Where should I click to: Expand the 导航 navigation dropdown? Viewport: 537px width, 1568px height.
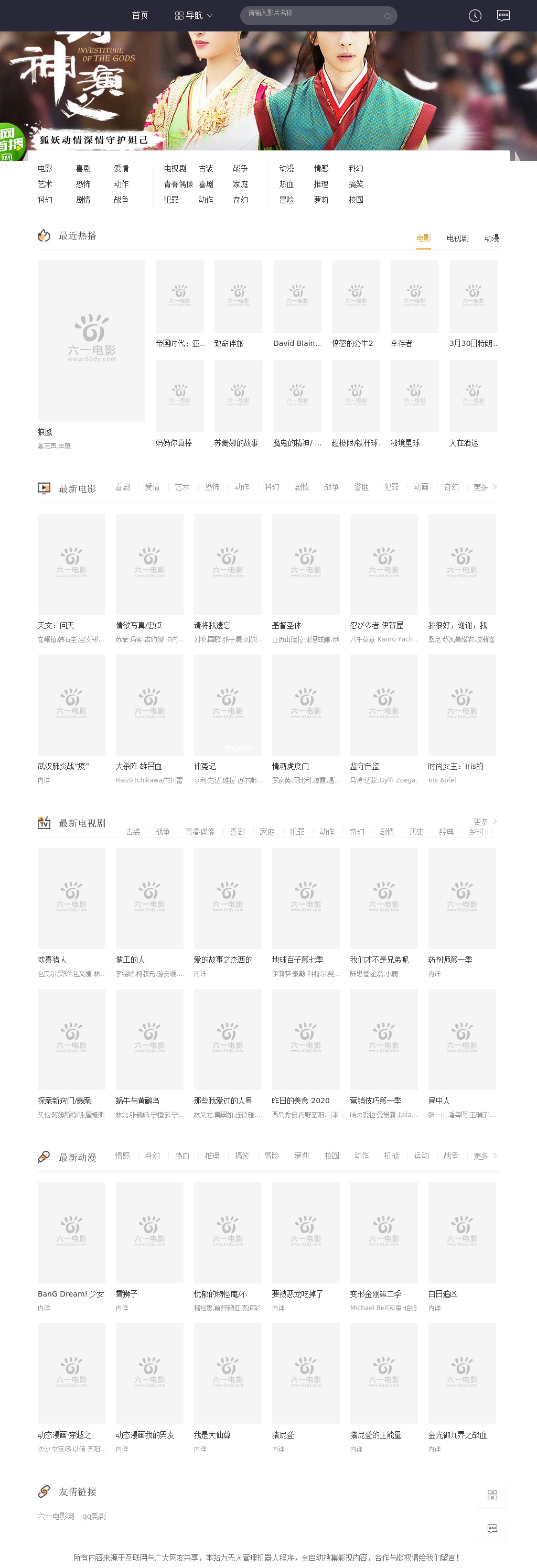coord(194,16)
